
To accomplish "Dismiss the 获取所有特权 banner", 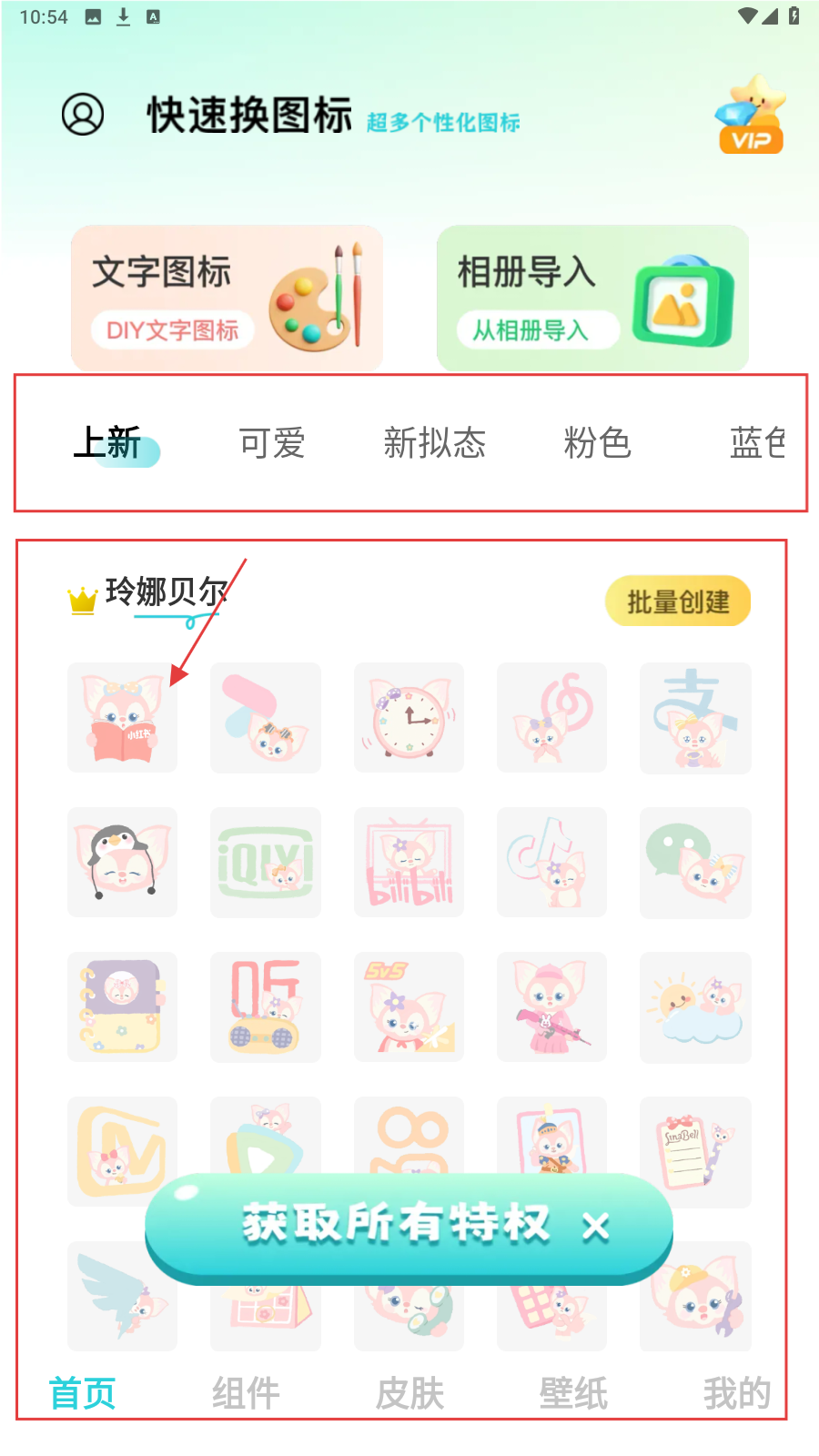I will pos(596,1228).
